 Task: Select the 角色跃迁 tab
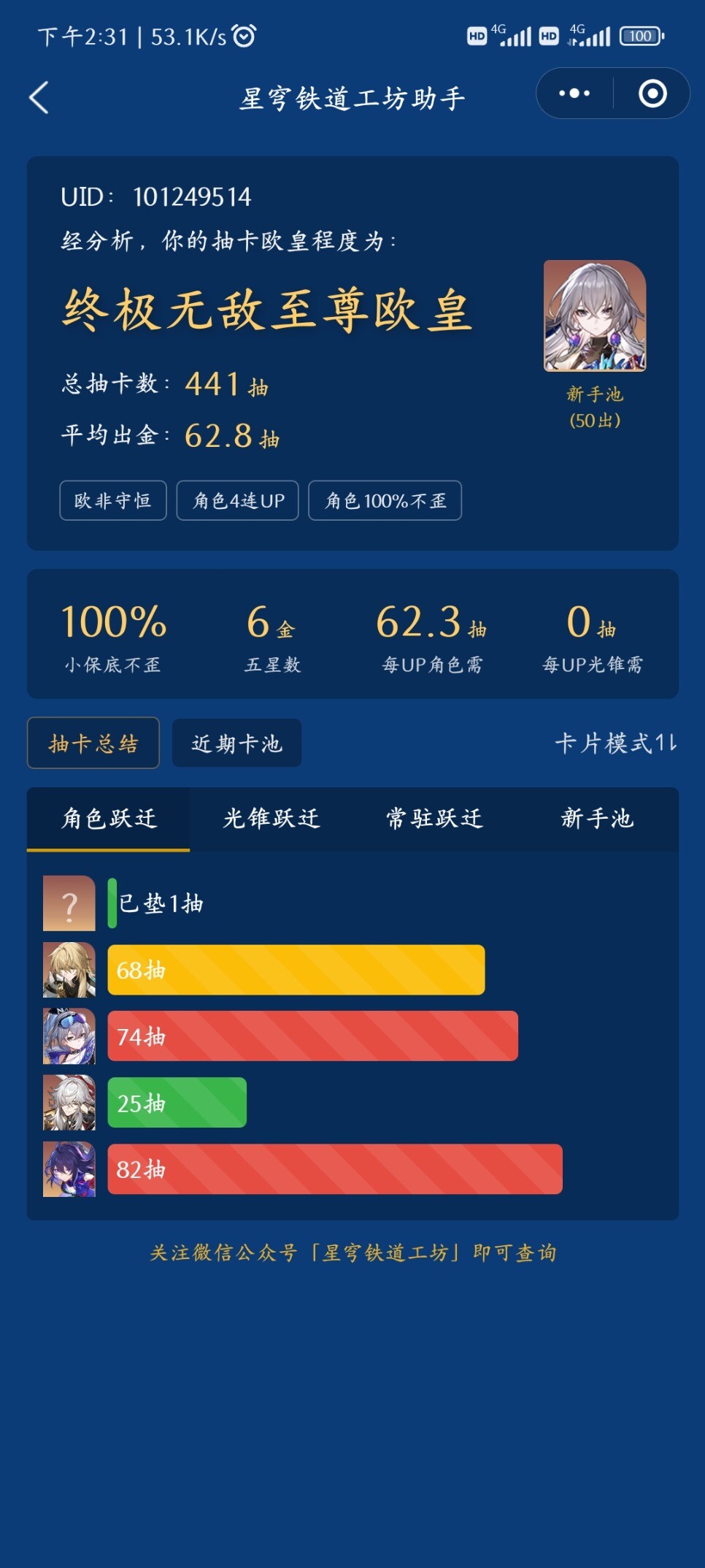click(109, 819)
